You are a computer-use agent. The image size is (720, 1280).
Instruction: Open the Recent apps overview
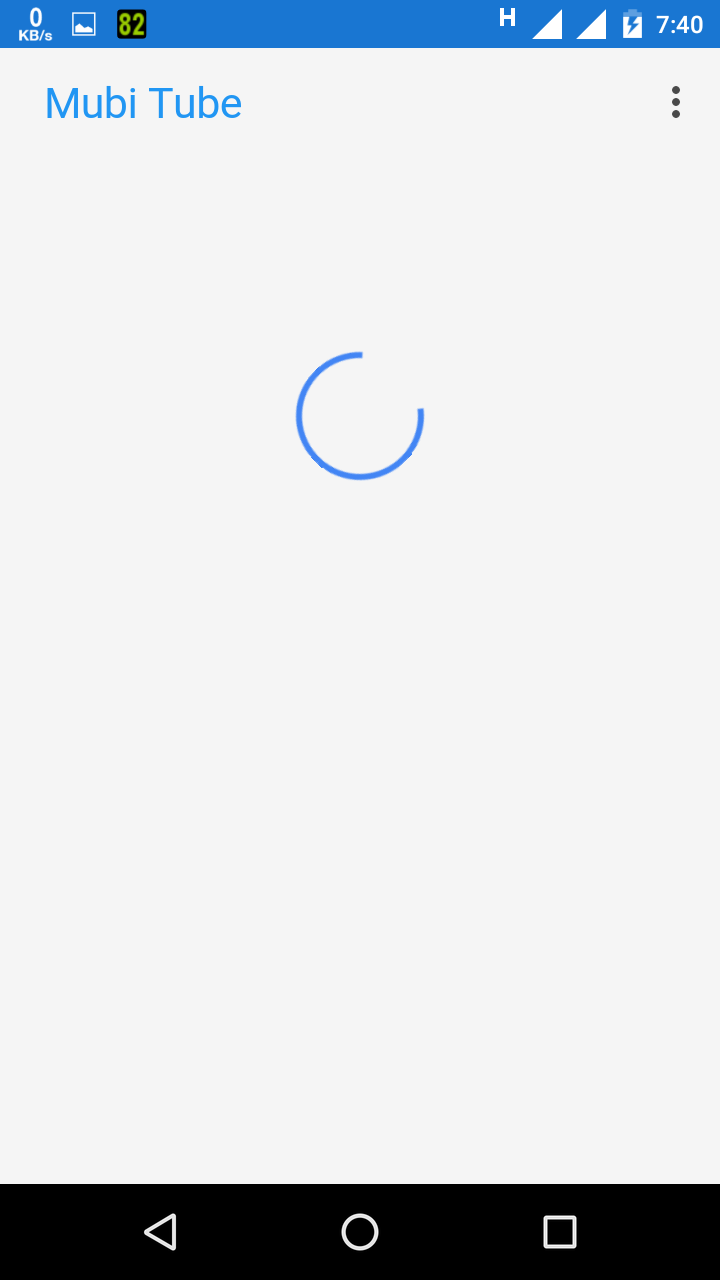coord(560,1232)
